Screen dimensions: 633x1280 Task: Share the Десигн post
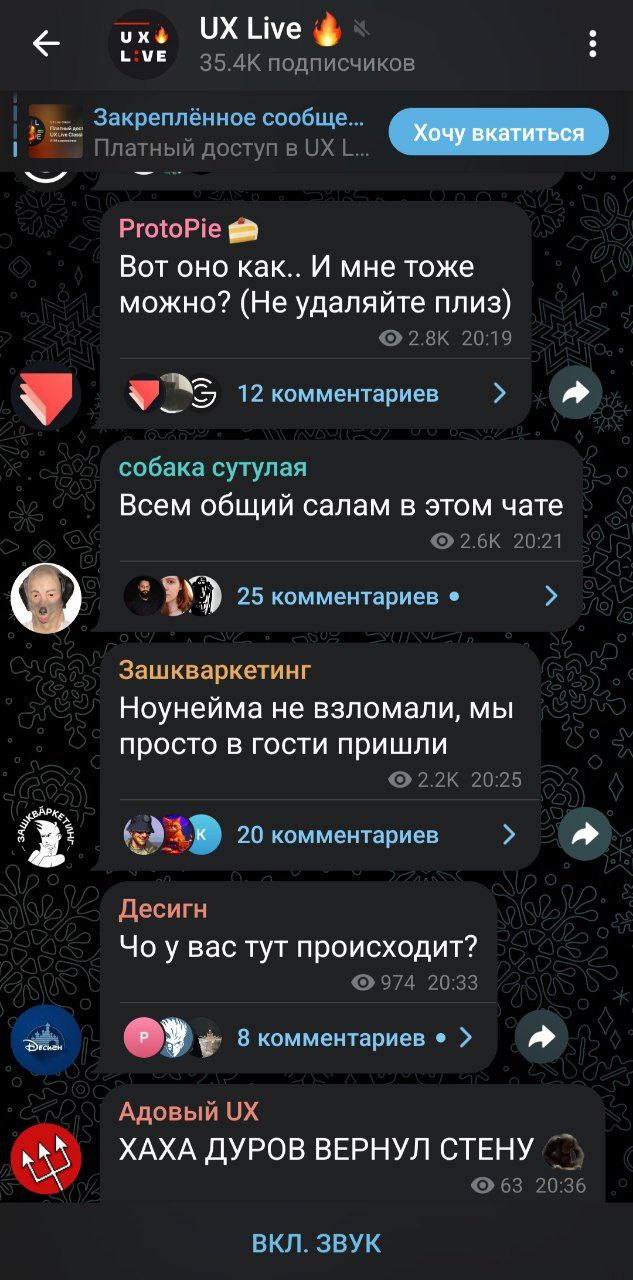(x=542, y=1039)
